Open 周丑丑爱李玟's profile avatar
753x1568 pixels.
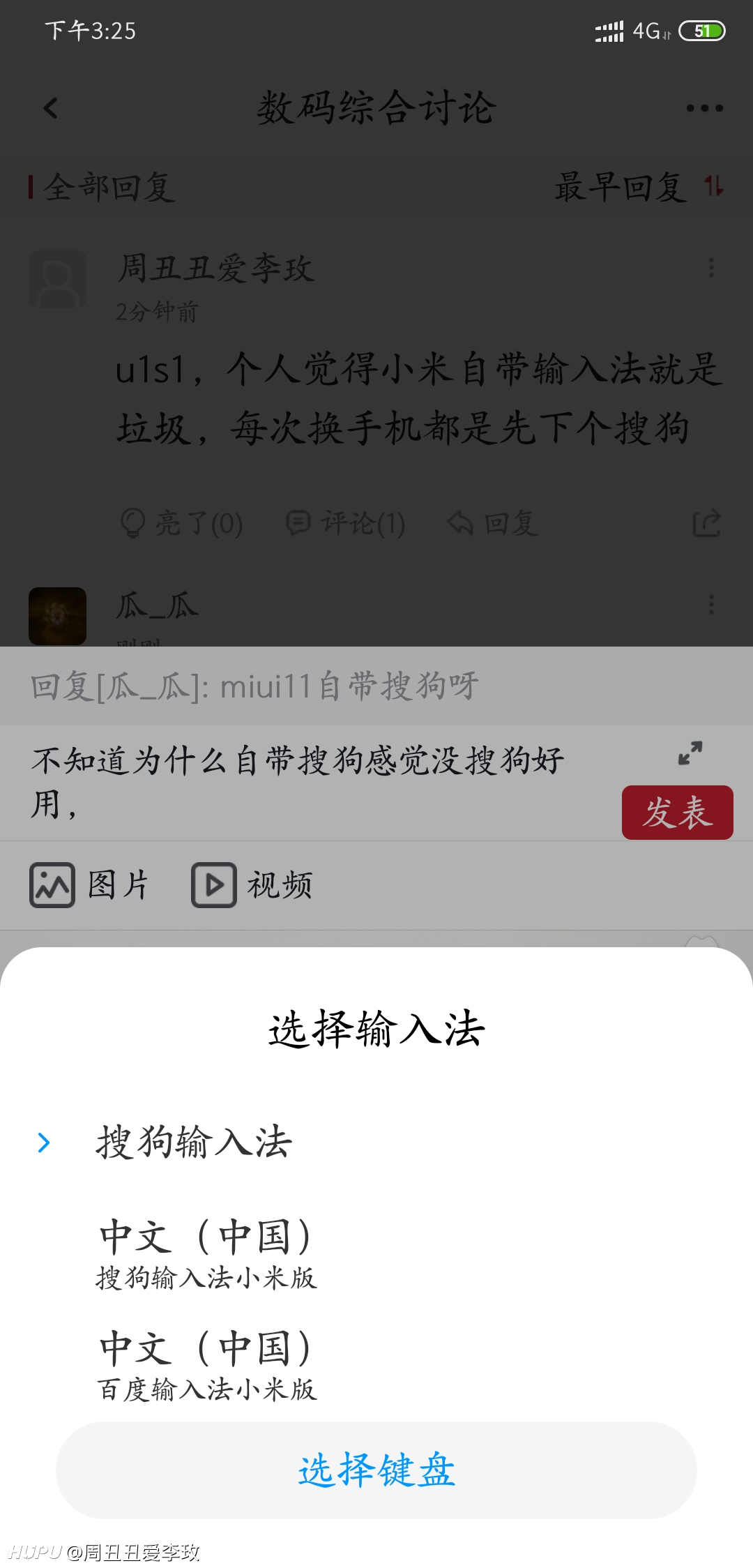tap(57, 280)
